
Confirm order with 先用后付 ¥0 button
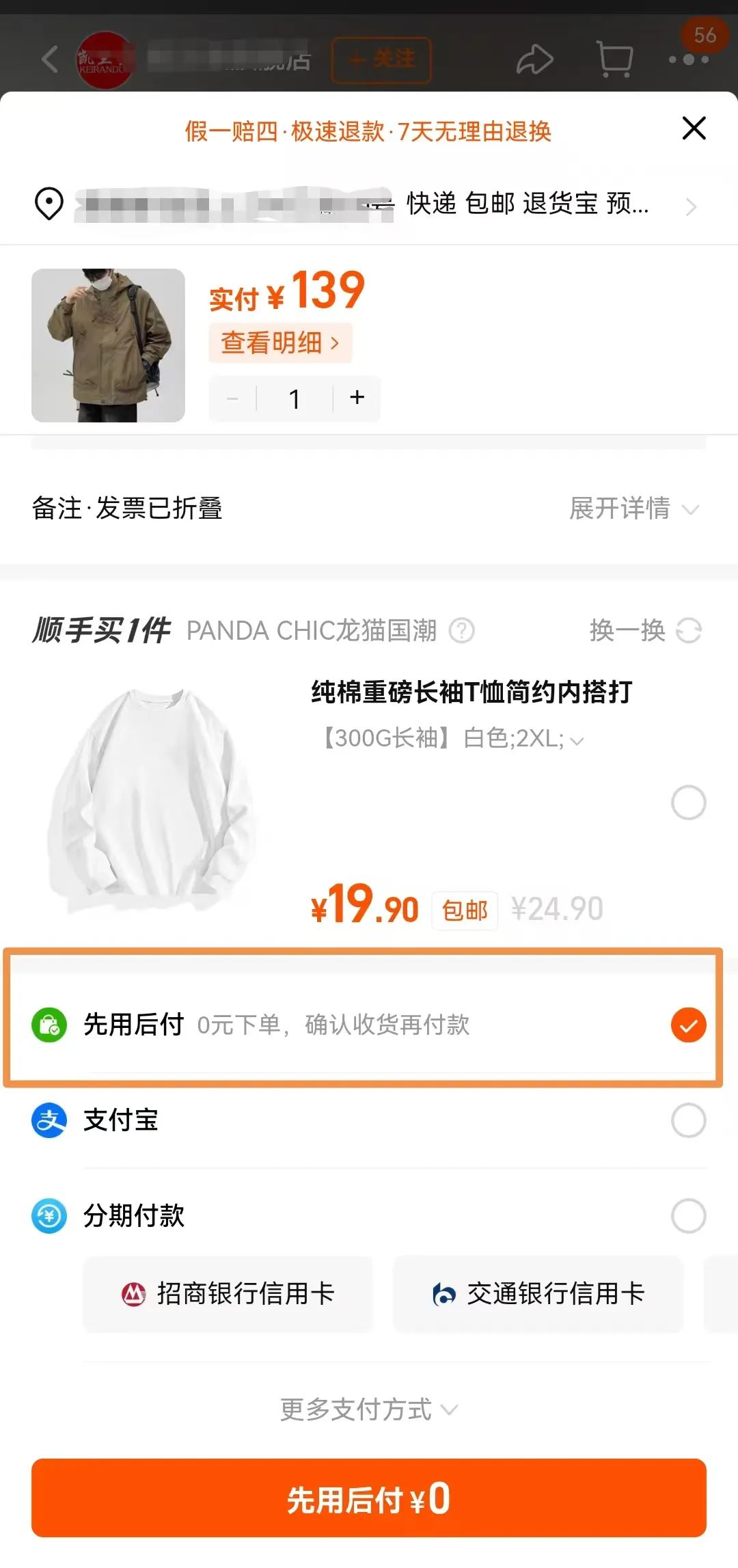[x=369, y=1498]
